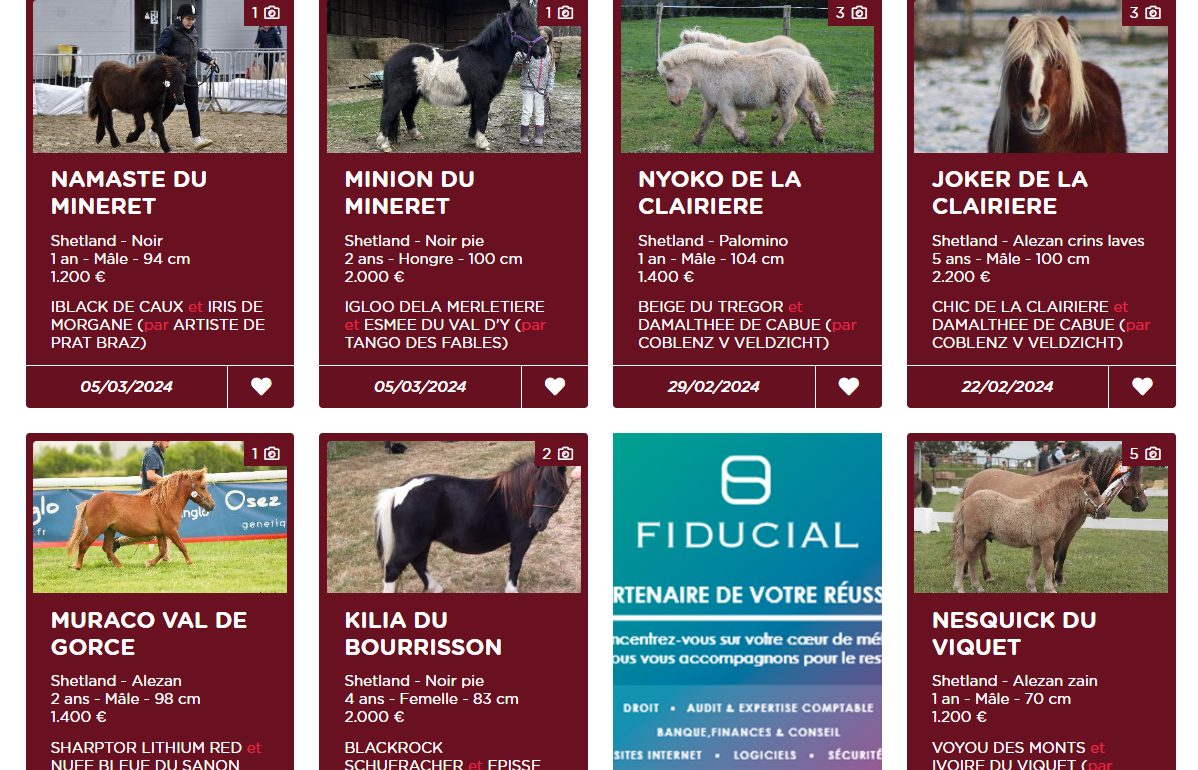Tap the heart on Joker de la Clairiere

(1142, 387)
